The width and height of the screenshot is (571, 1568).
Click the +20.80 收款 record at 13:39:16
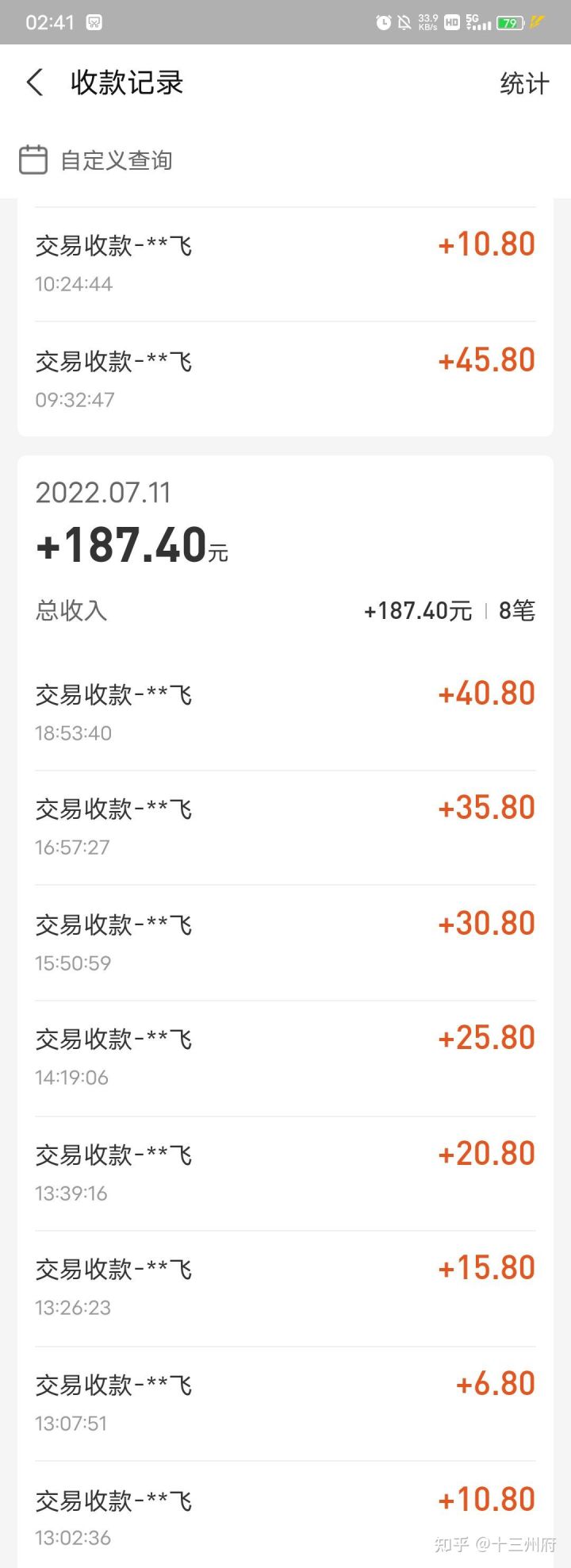[285, 1171]
